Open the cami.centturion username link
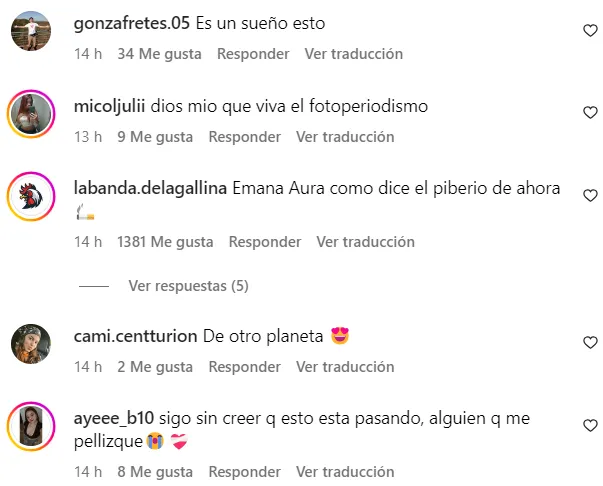 tap(135, 336)
